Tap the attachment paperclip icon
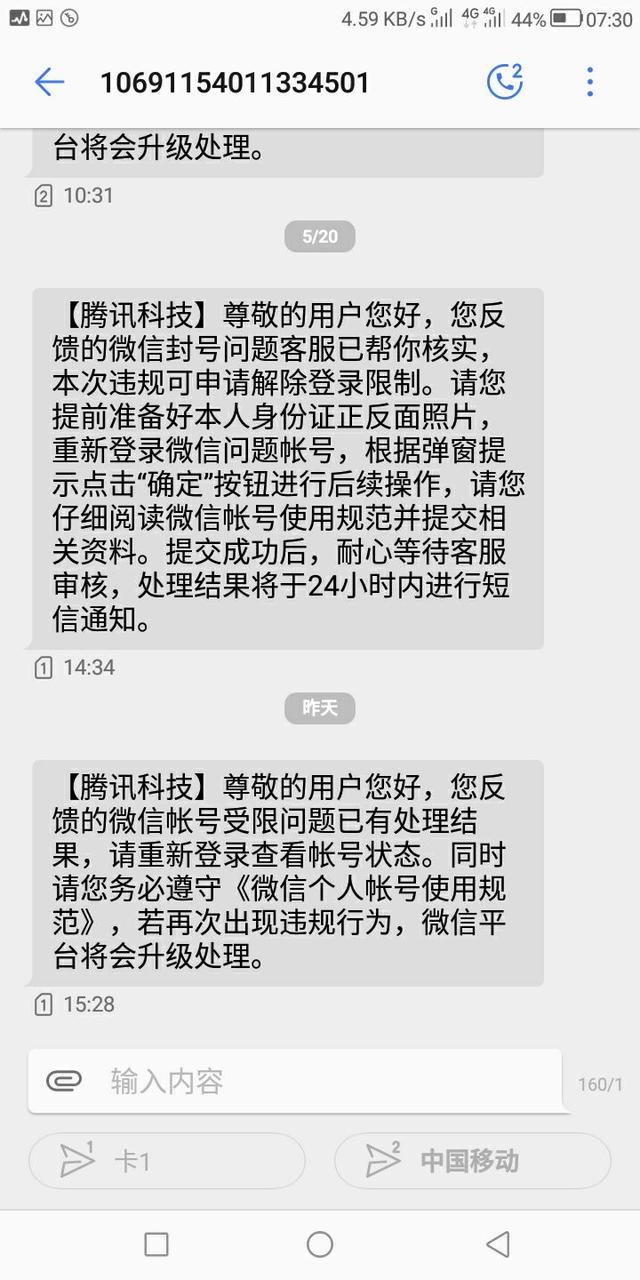Viewport: 640px width, 1280px height. [64, 1081]
